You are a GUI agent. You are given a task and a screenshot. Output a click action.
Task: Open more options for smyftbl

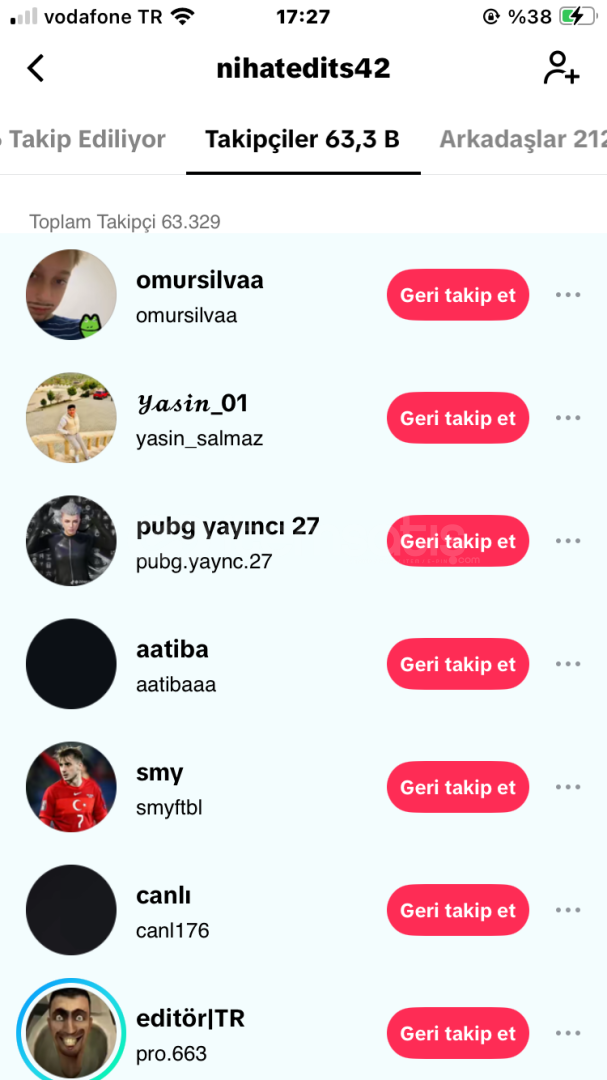[568, 787]
